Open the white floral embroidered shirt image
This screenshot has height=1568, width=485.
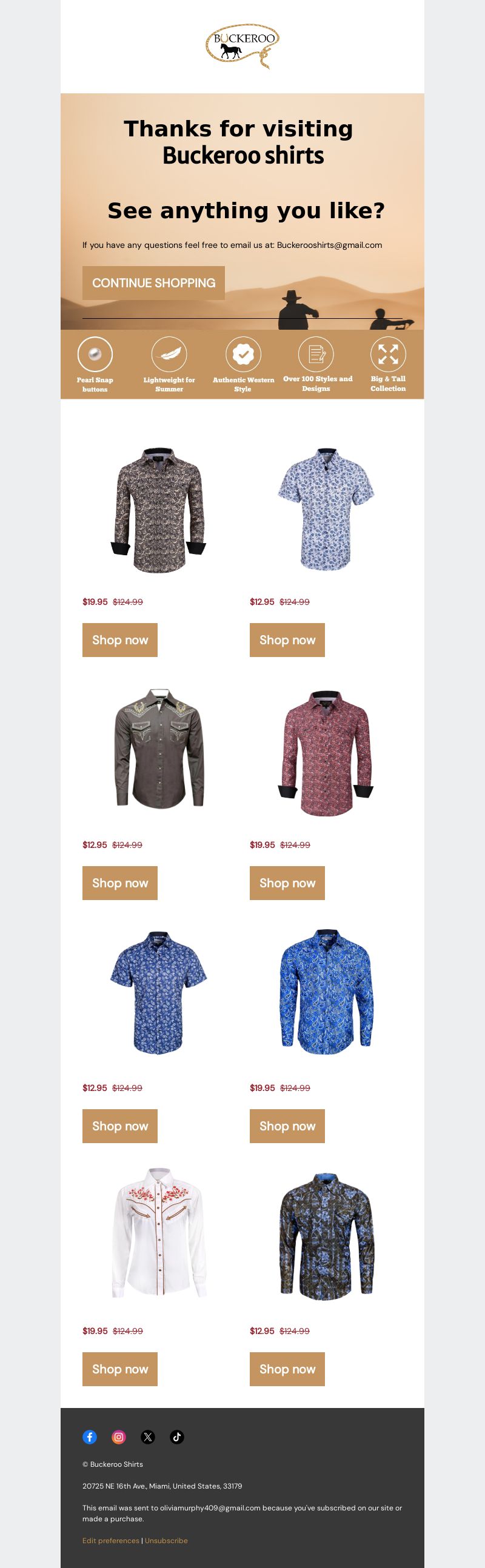click(x=159, y=1233)
